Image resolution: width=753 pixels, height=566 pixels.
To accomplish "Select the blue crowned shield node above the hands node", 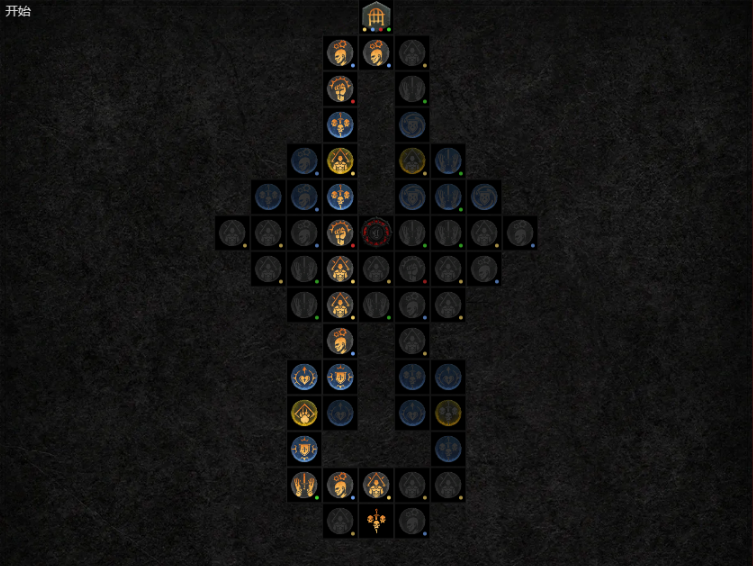I will (304, 448).
